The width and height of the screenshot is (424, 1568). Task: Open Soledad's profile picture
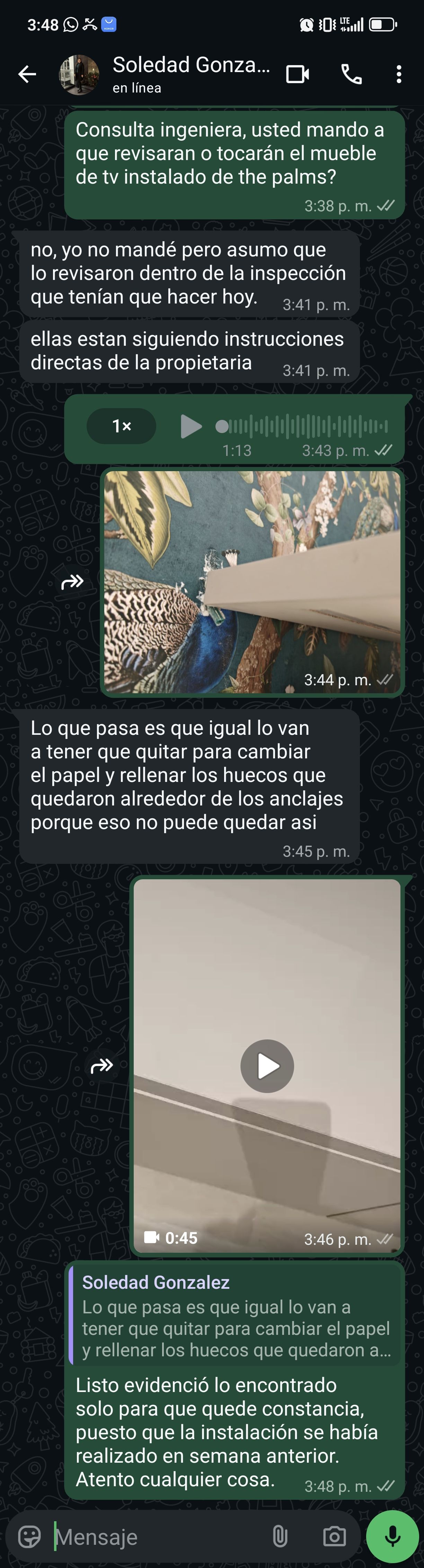(79, 74)
